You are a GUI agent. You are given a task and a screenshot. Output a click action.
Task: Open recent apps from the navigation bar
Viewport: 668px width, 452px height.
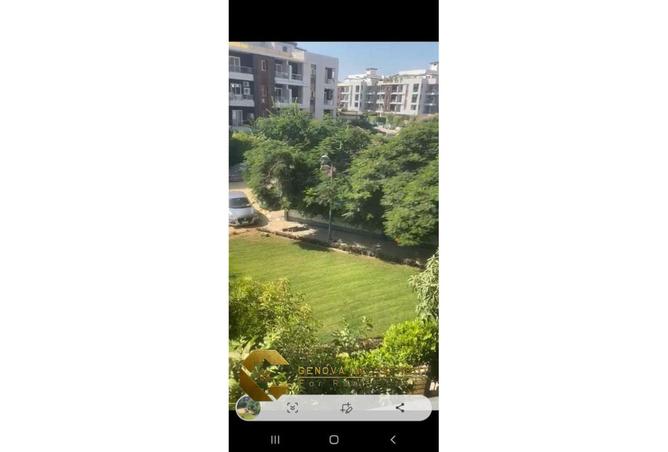(275, 439)
